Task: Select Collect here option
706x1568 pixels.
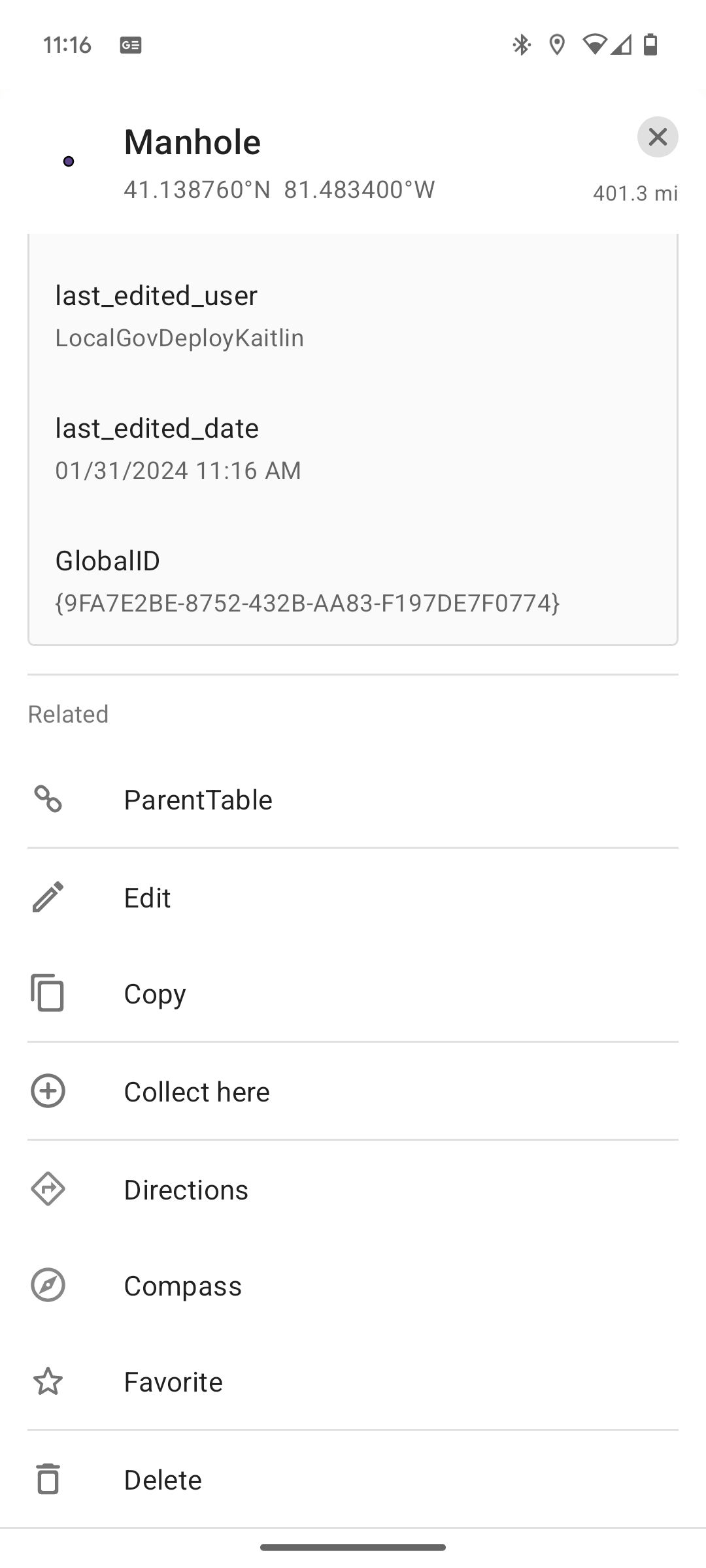Action: 196,1092
